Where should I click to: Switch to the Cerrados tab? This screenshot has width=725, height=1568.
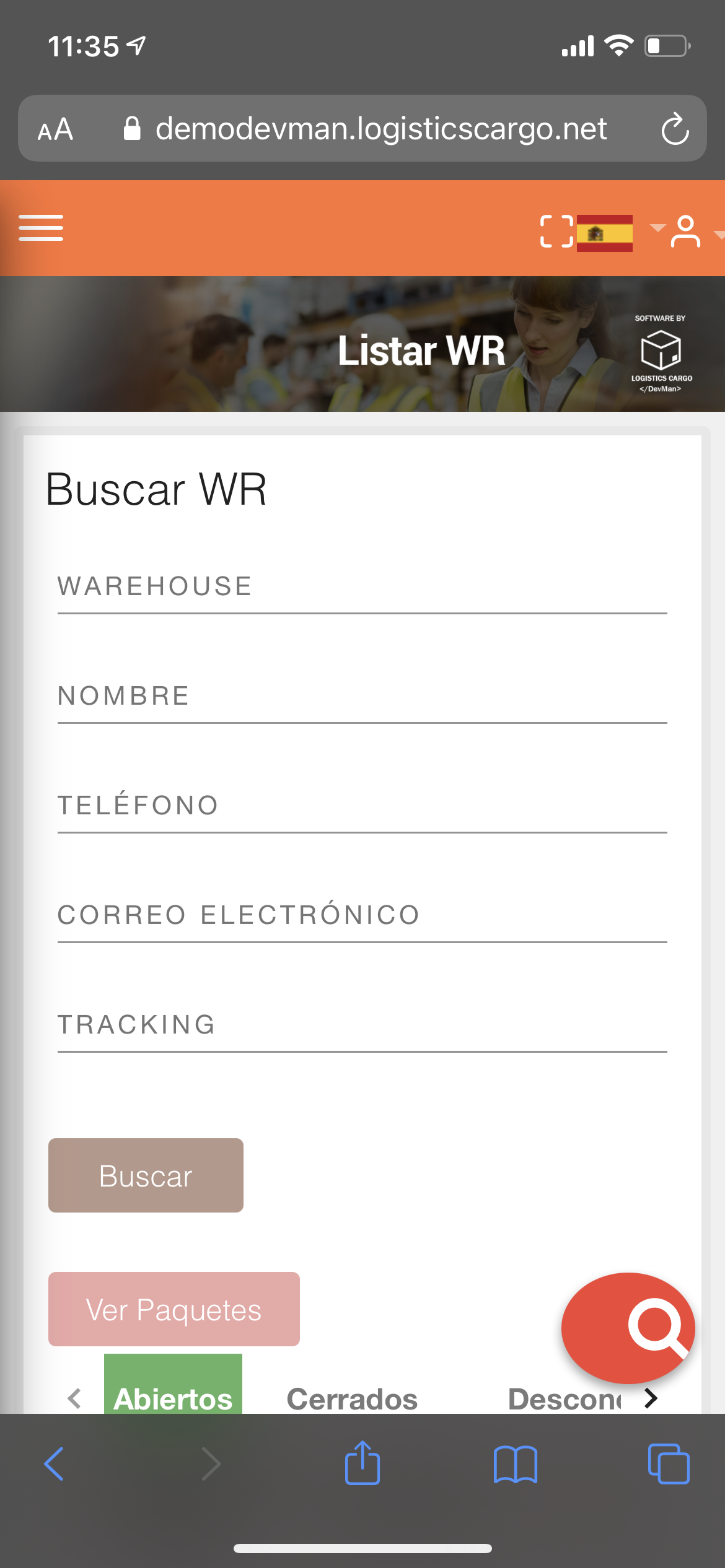tap(352, 1398)
